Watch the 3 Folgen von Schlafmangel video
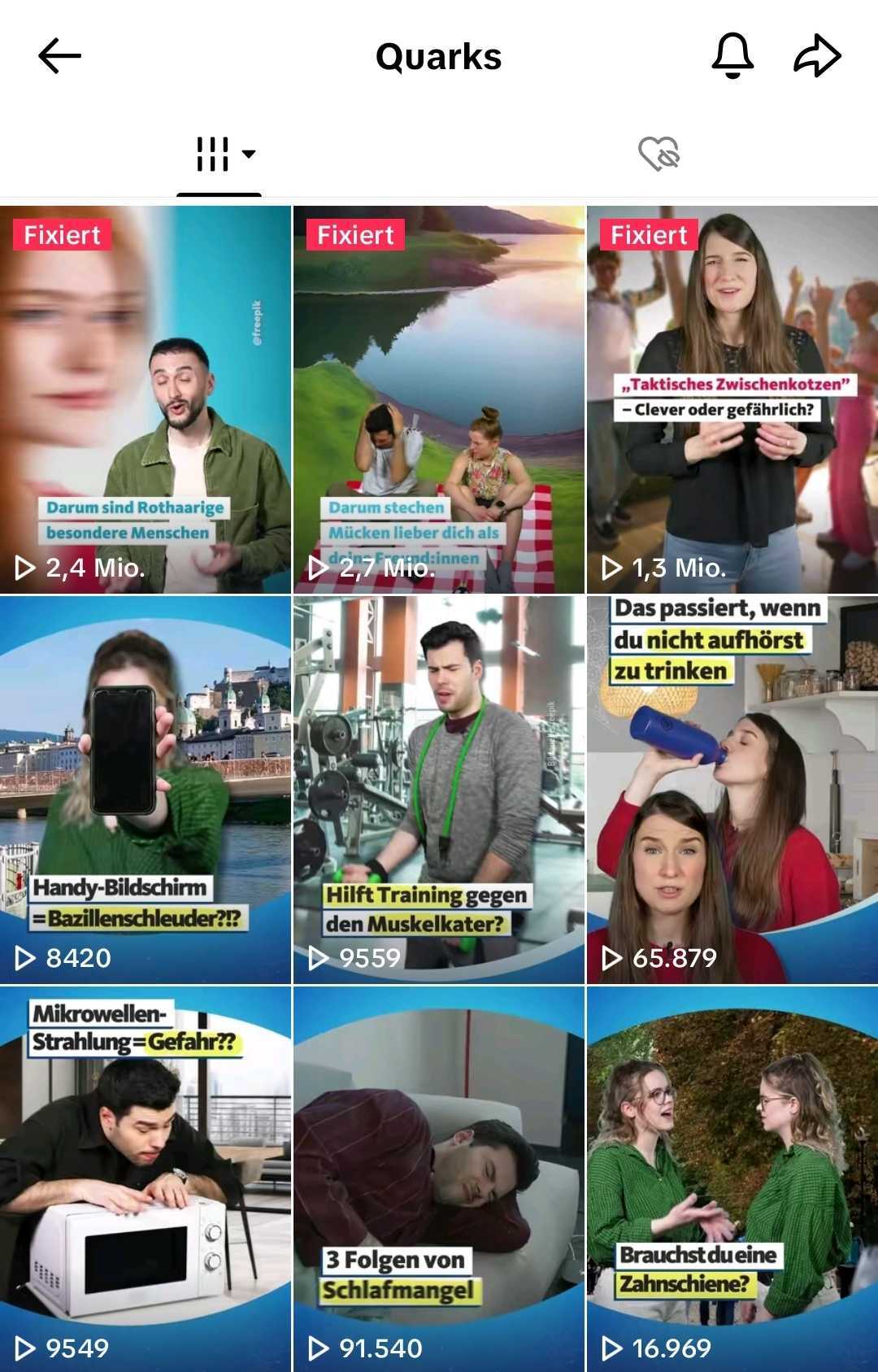Image resolution: width=878 pixels, height=1372 pixels. (438, 1179)
